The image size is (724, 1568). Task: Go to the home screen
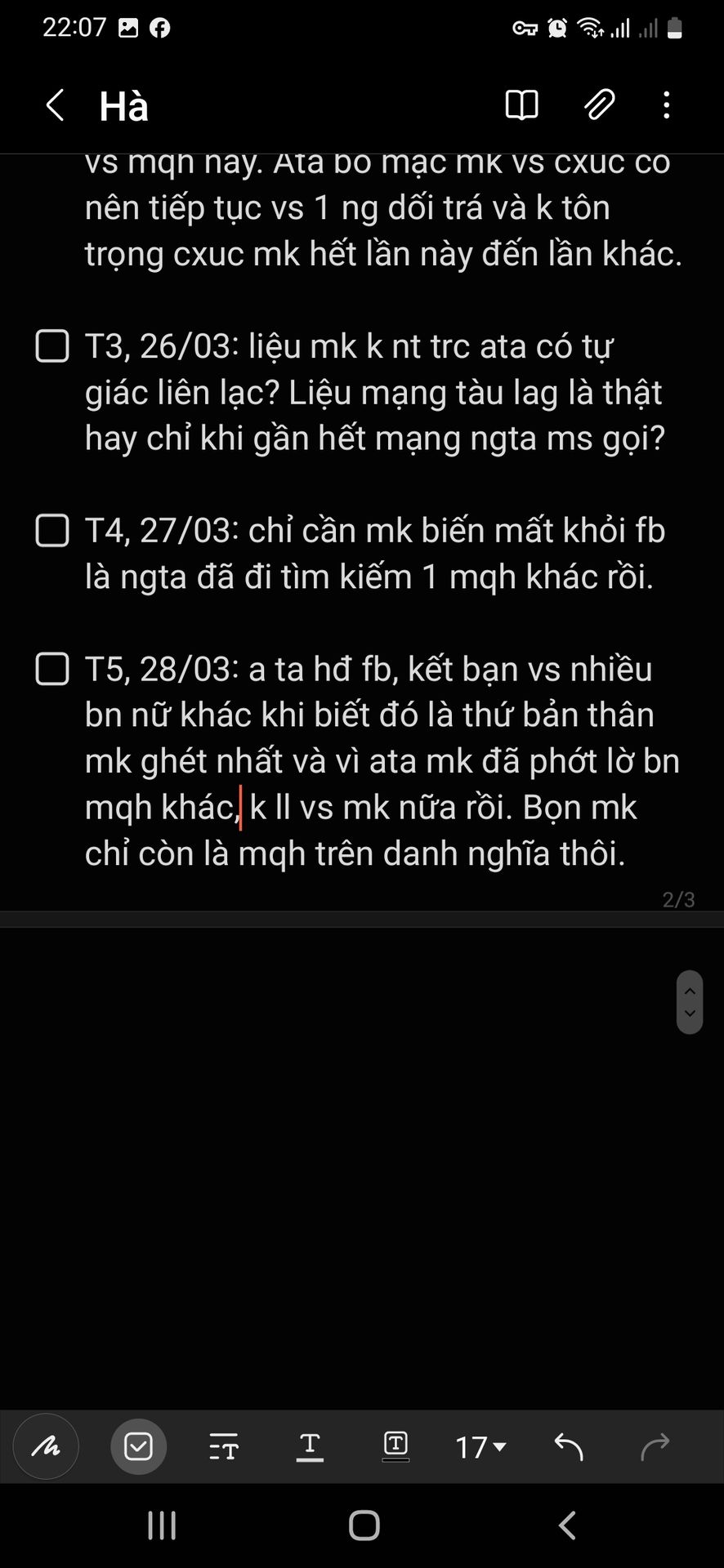click(x=364, y=1525)
